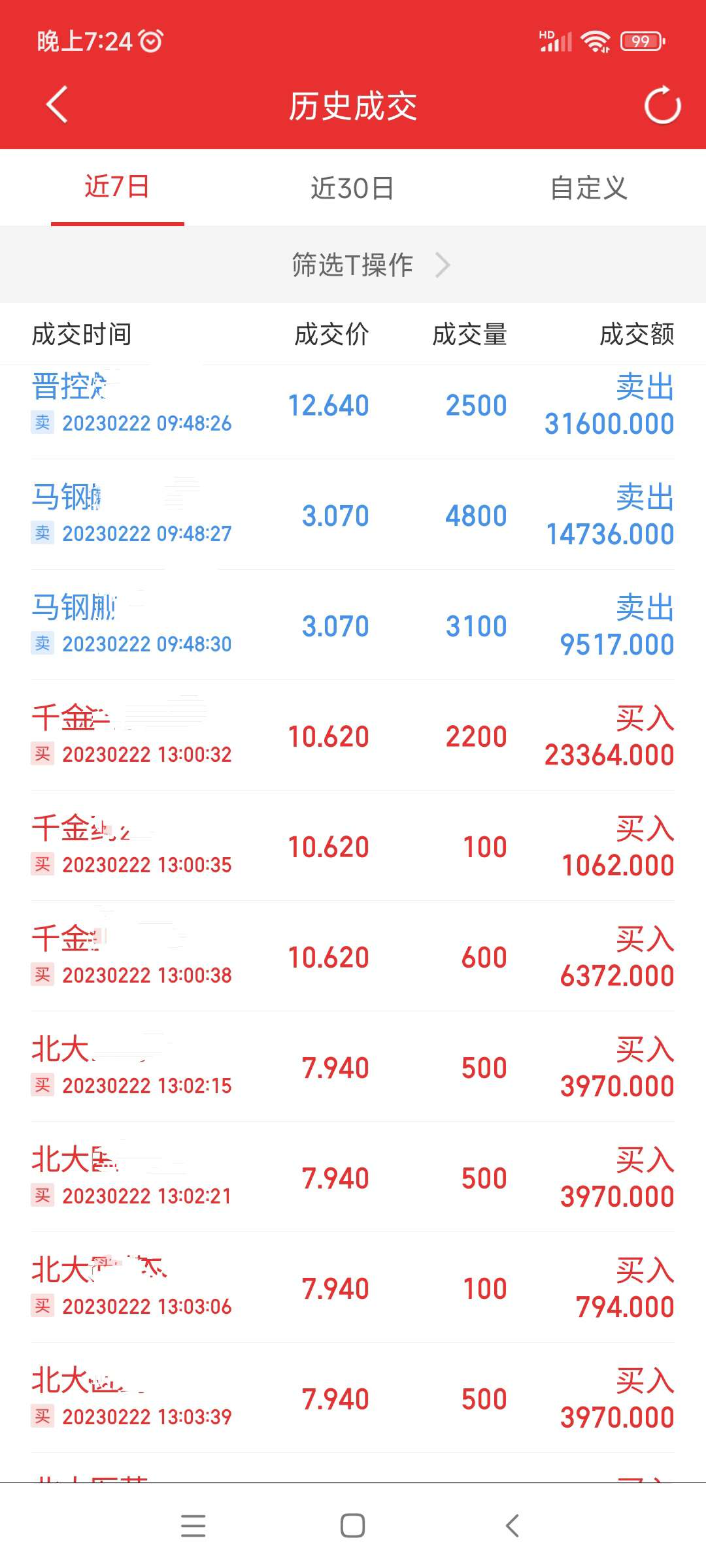
Task: Open the sell record at 09:48:26
Action: click(x=353, y=405)
